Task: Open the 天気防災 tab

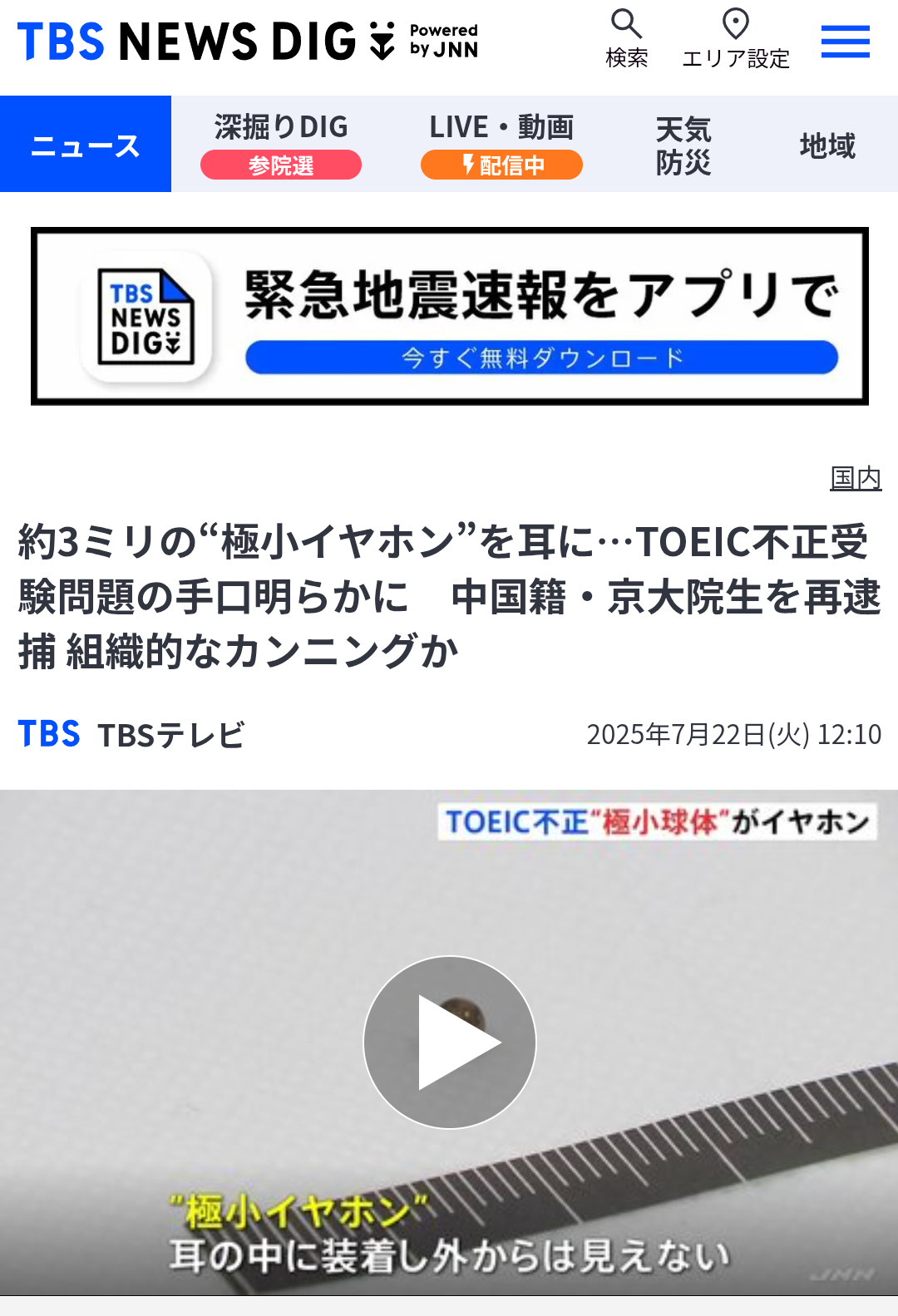Action: tap(683, 145)
